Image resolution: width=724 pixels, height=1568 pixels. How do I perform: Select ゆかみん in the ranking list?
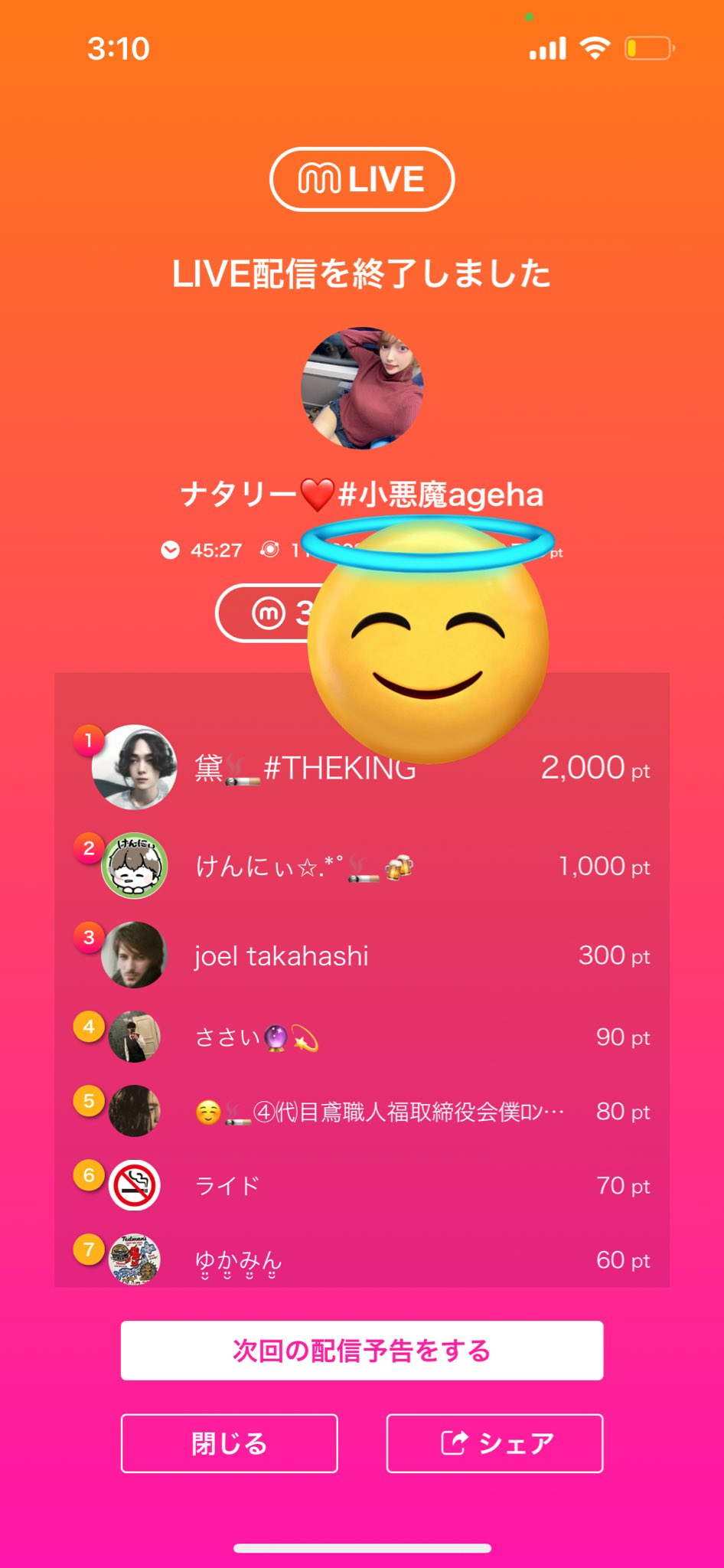(361, 1259)
